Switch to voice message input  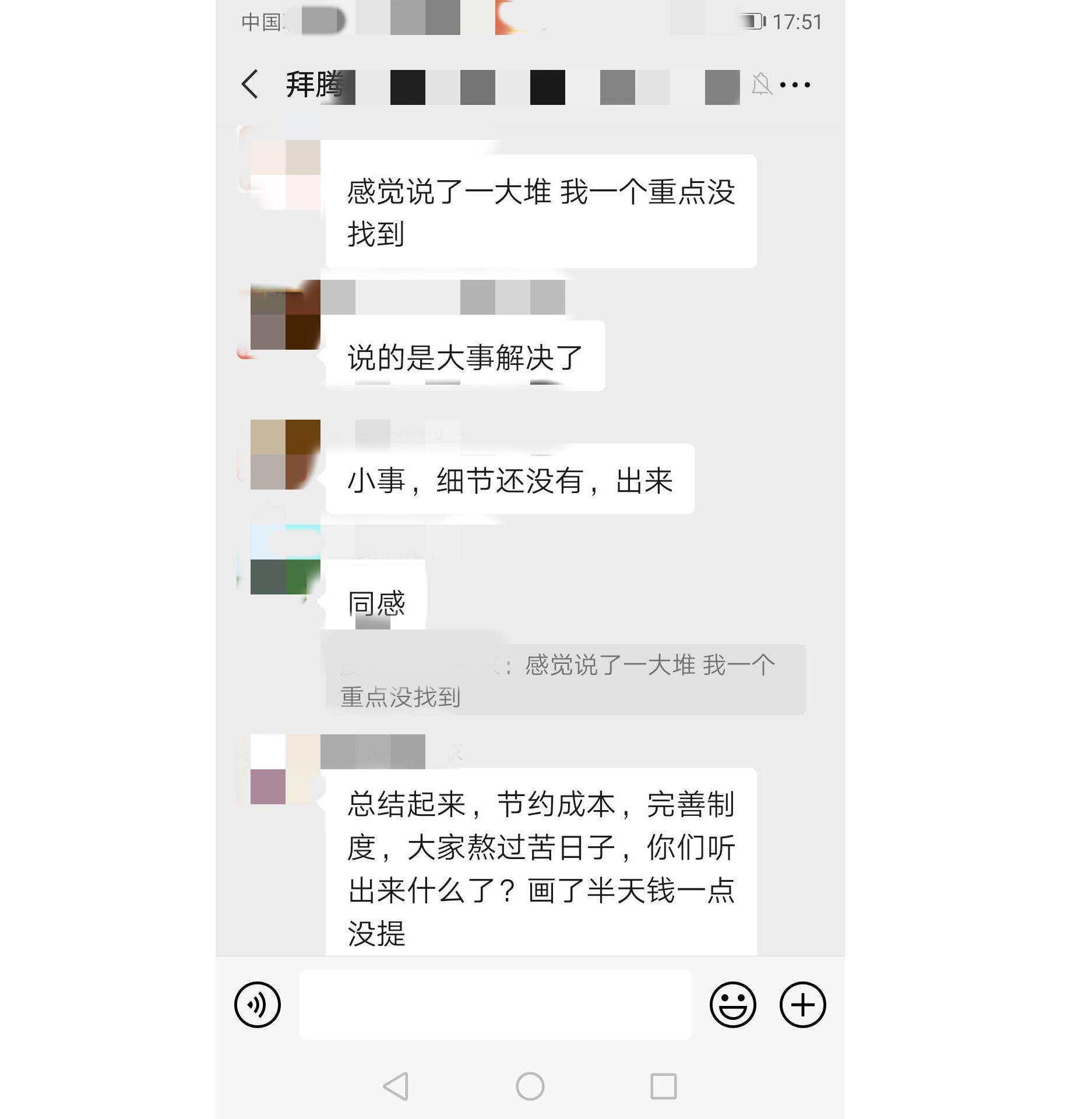(258, 1004)
